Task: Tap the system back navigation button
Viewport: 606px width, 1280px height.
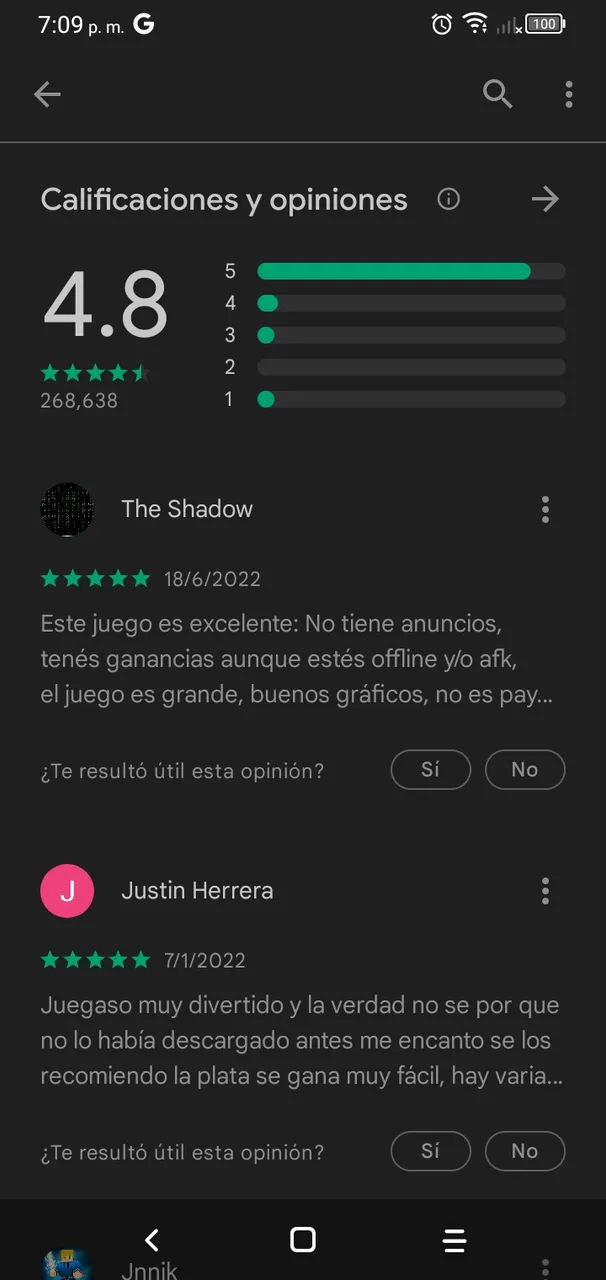Action: click(x=152, y=1241)
